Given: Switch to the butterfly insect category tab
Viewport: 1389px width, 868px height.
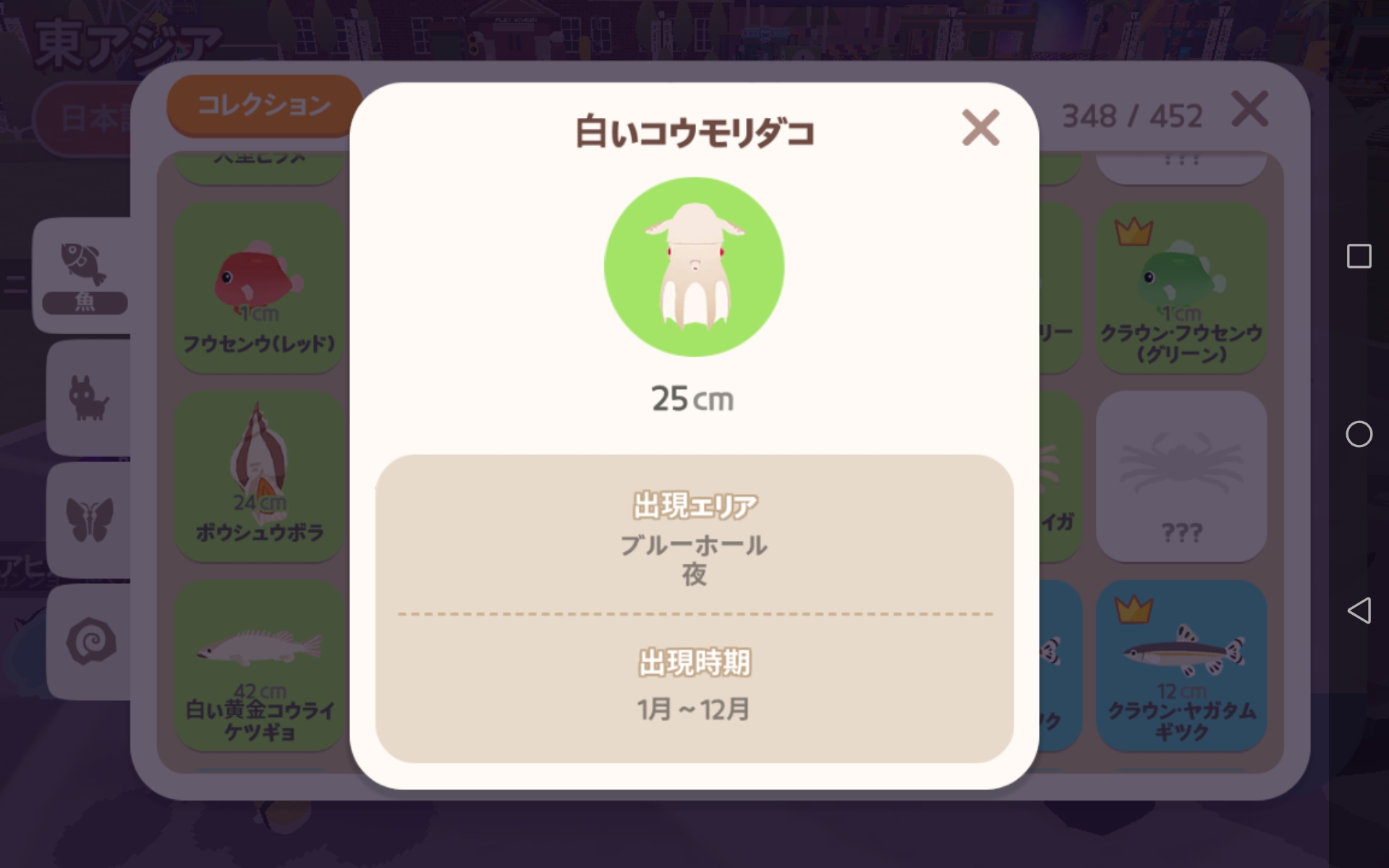Looking at the screenshot, I should pos(90,519).
